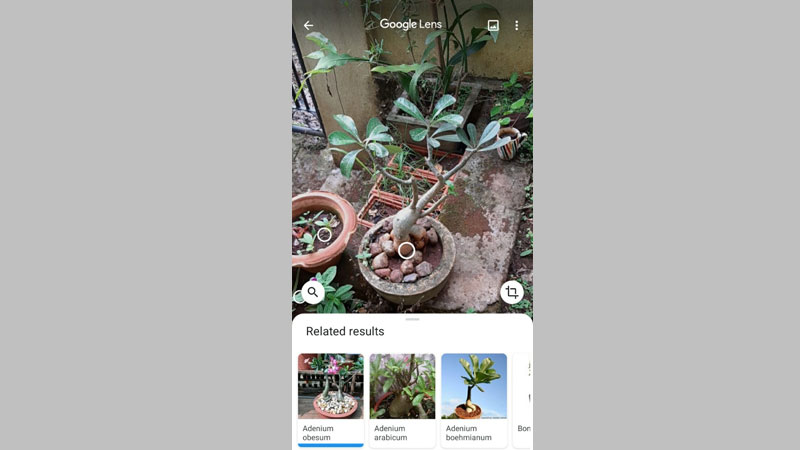This screenshot has width=800, height=450.
Task: Tap the search magnifier button
Action: click(313, 292)
